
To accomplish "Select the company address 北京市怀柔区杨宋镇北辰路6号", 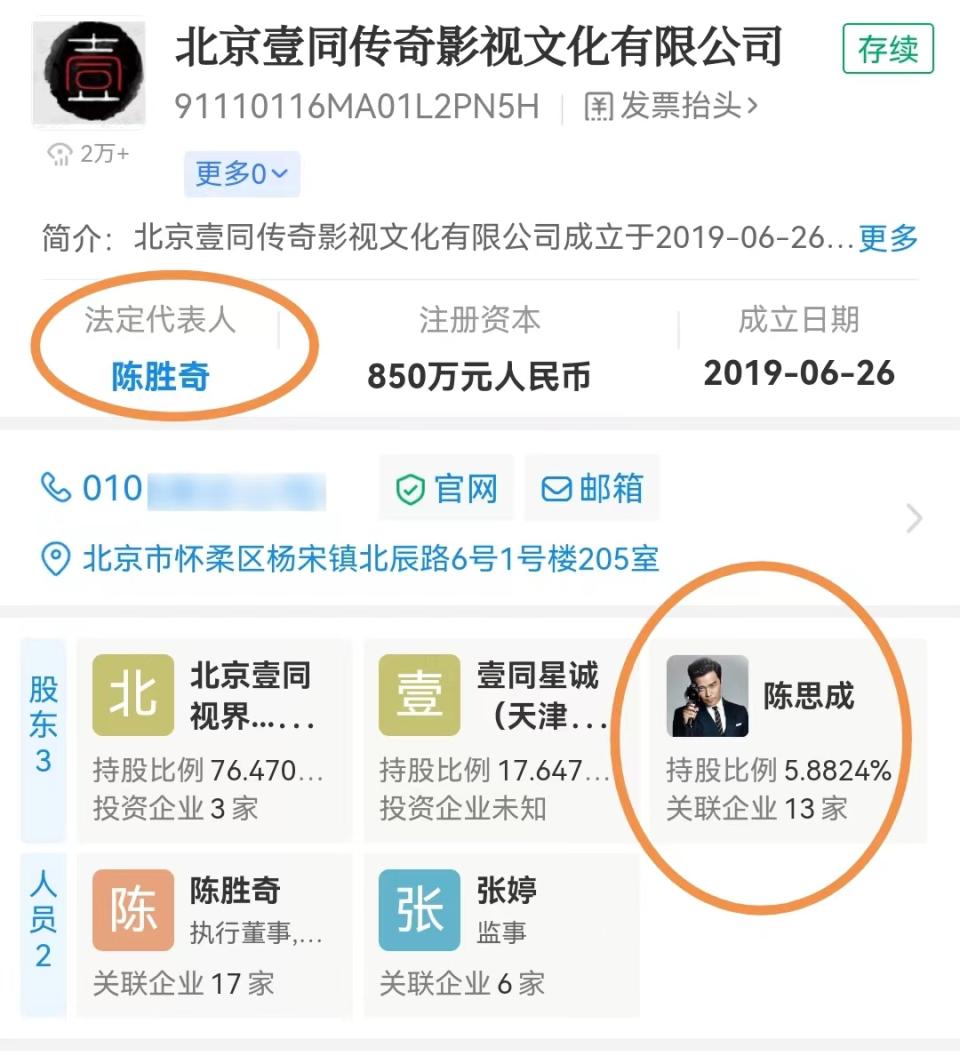I will 370,561.
